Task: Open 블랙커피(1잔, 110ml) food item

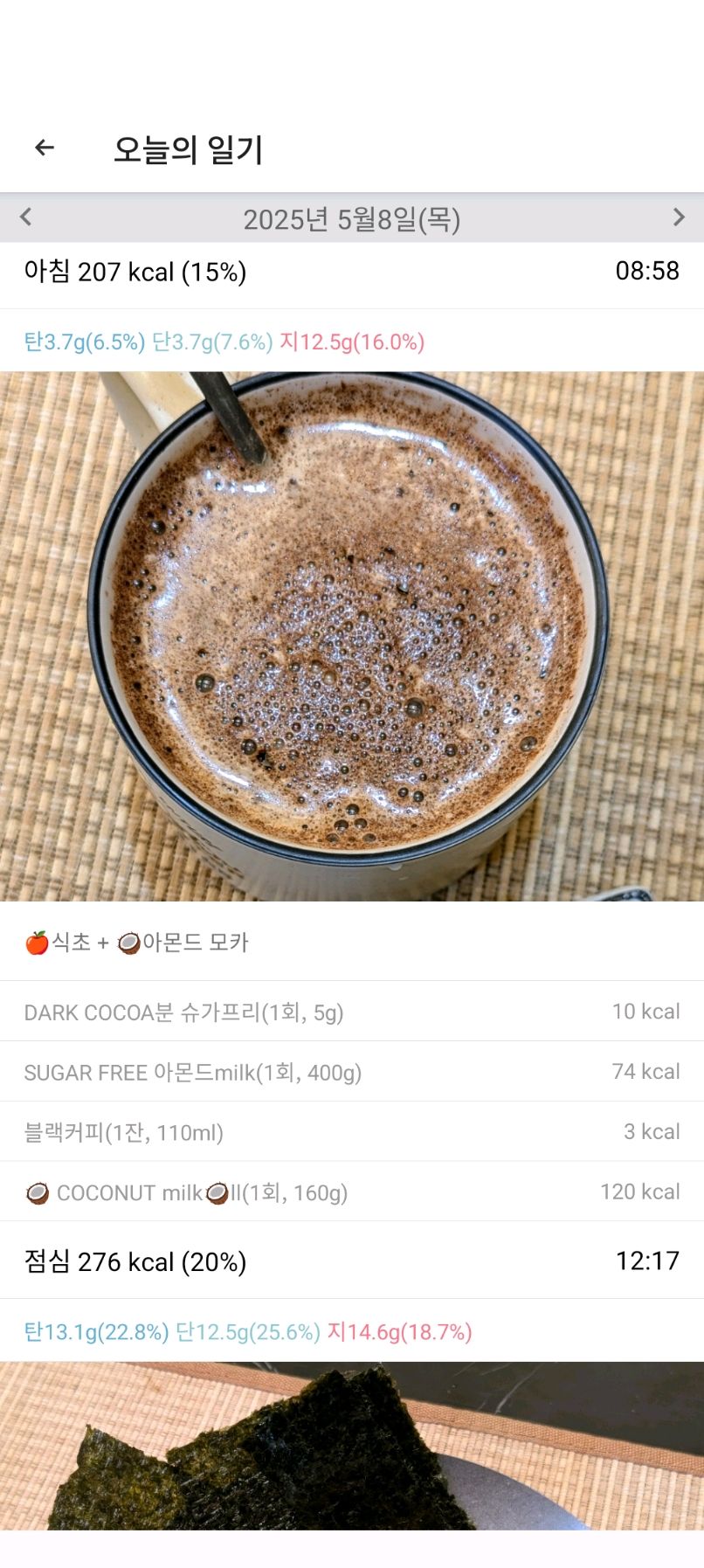Action: (351, 1132)
